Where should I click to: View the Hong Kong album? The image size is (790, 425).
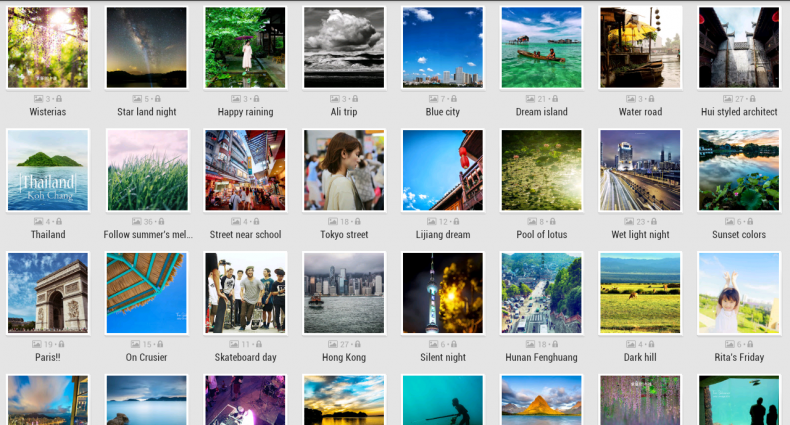344,293
